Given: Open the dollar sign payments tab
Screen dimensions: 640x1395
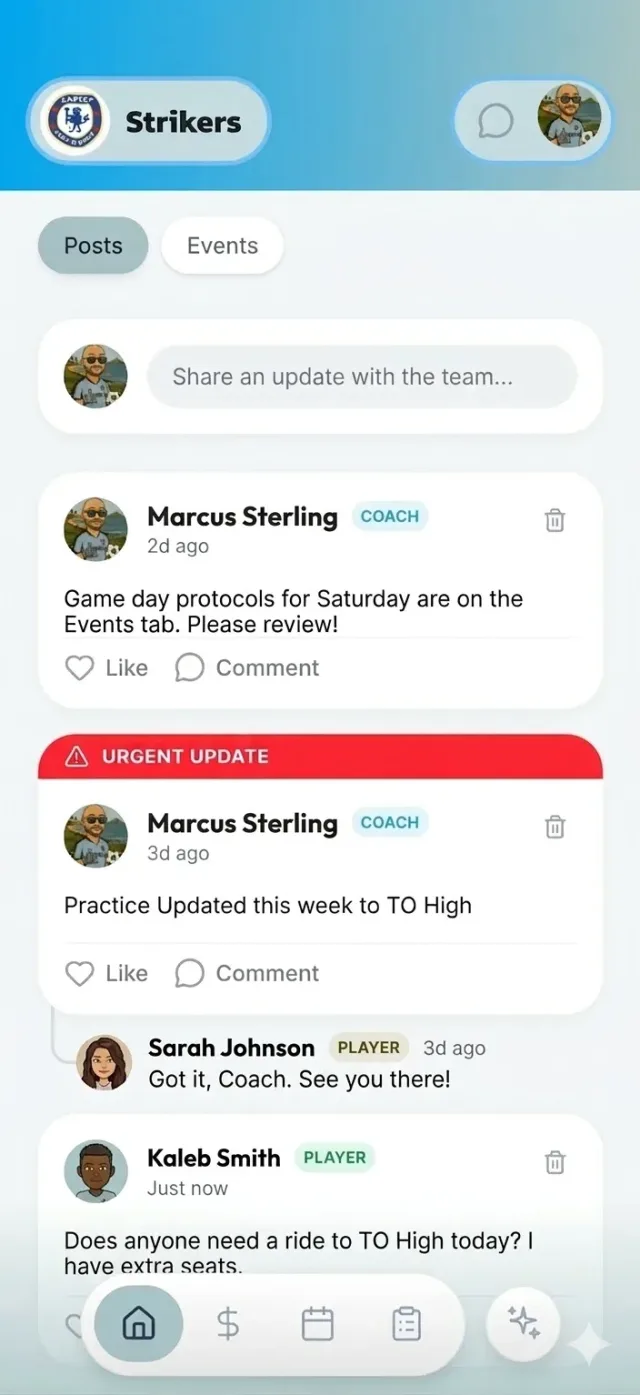Looking at the screenshot, I should pos(228,1324).
